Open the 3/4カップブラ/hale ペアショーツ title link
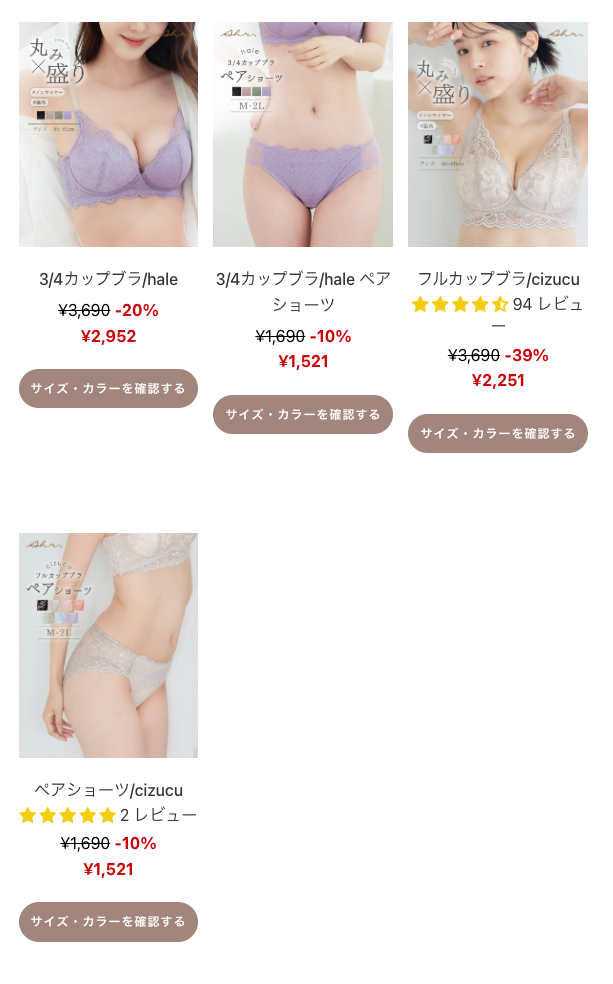This screenshot has width=613, height=984. pos(302,291)
